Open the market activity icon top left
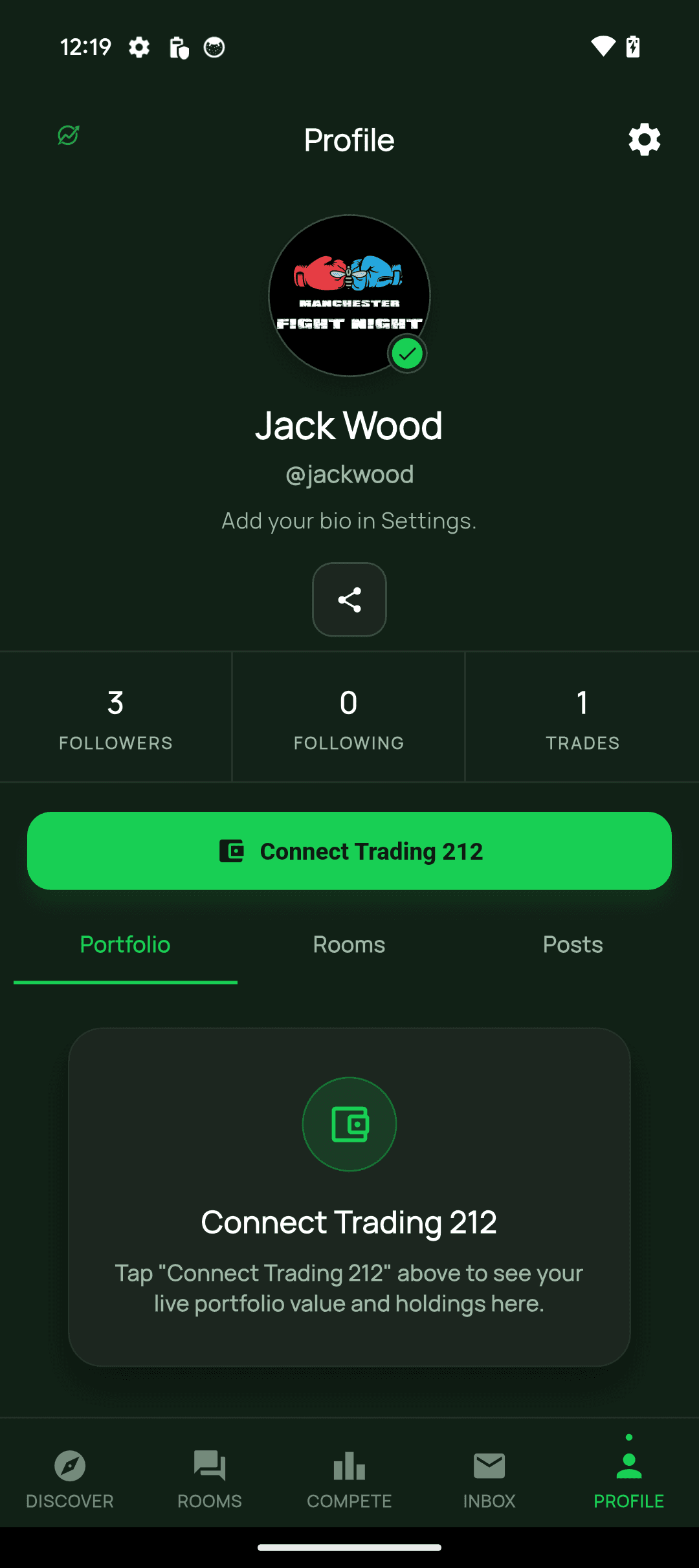This screenshot has height=1568, width=699. point(67,136)
